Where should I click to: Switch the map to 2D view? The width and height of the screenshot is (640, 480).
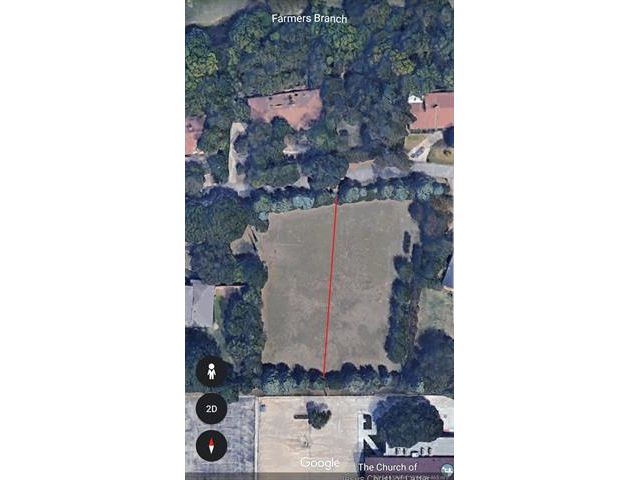[x=211, y=409]
